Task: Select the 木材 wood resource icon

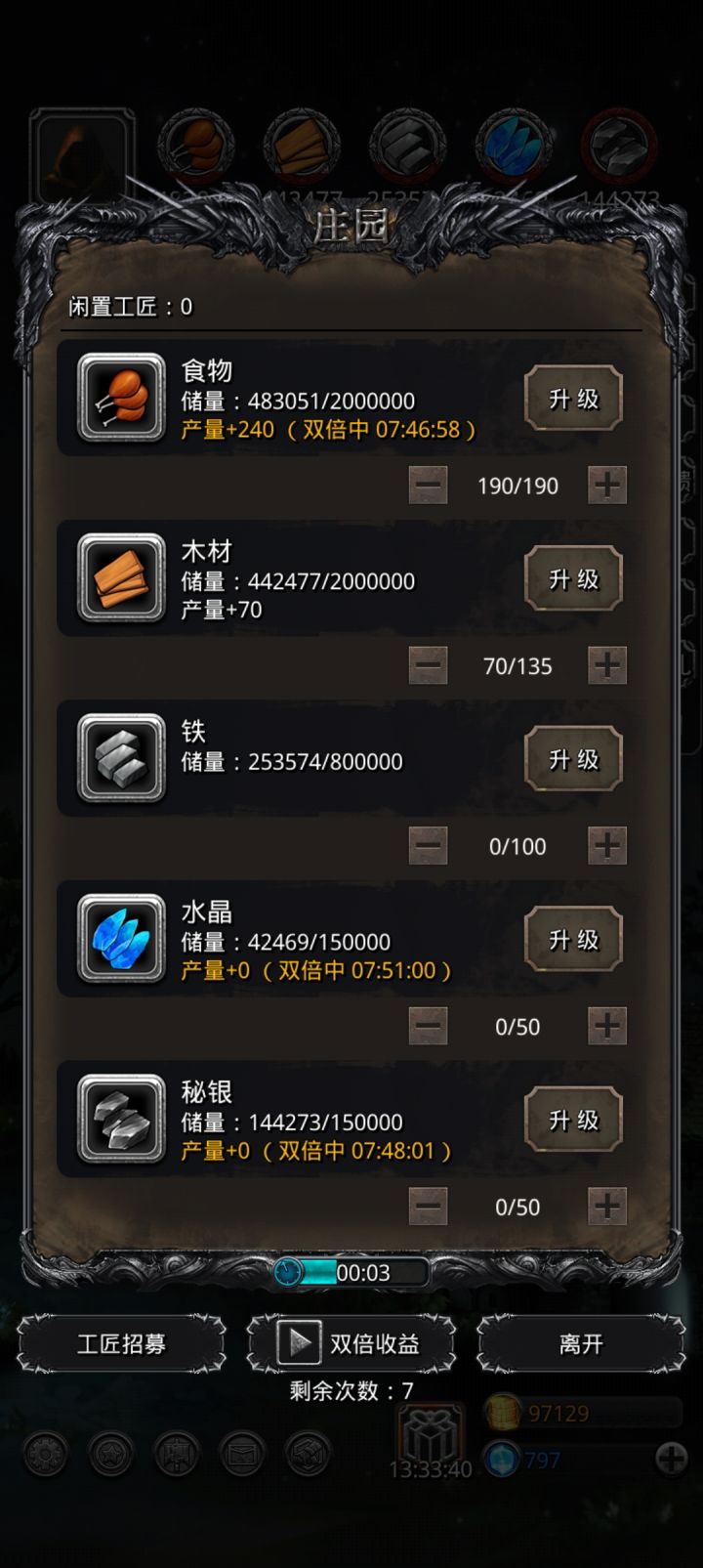Action: pos(119,578)
